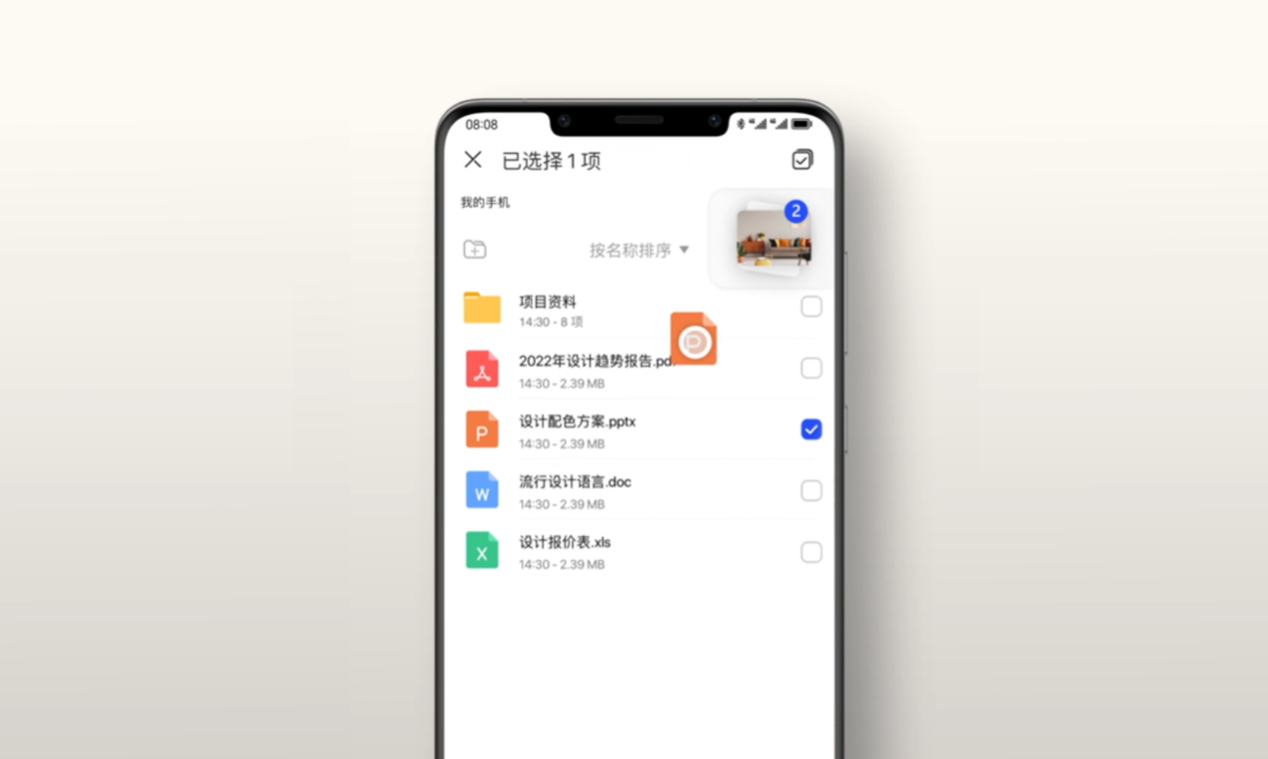Viewport: 1268px width, 759px height.
Task: Open the floating image stack with badge 2
Action: coord(773,240)
